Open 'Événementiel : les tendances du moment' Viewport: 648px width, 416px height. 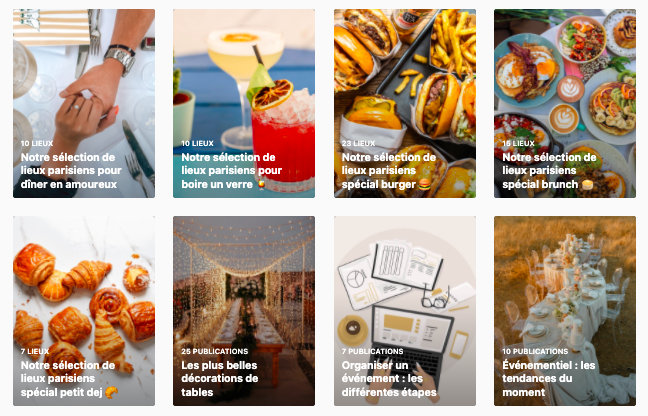coord(564,310)
